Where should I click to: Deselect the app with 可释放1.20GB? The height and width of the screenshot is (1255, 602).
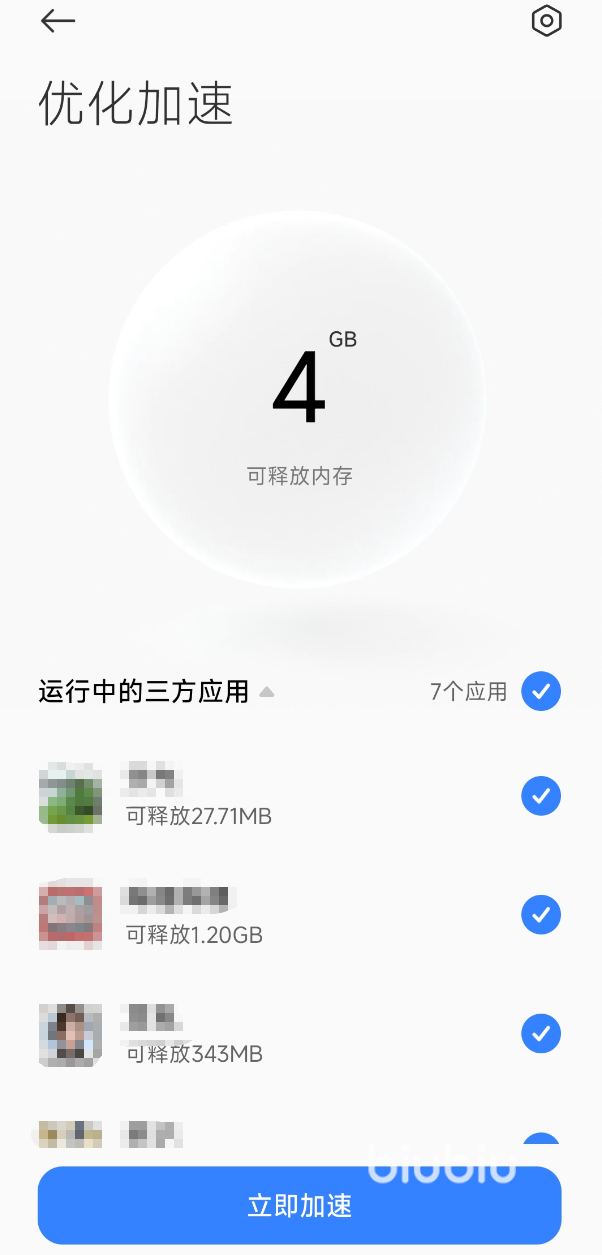pyautogui.click(x=541, y=914)
